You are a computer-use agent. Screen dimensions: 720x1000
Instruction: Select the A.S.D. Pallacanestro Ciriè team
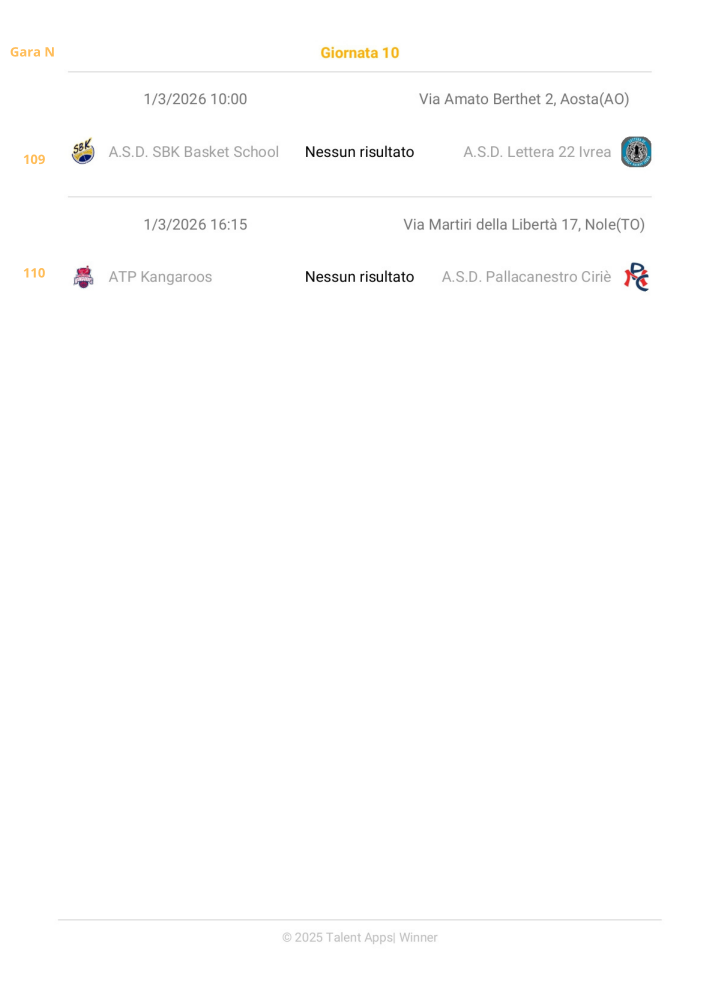526,277
